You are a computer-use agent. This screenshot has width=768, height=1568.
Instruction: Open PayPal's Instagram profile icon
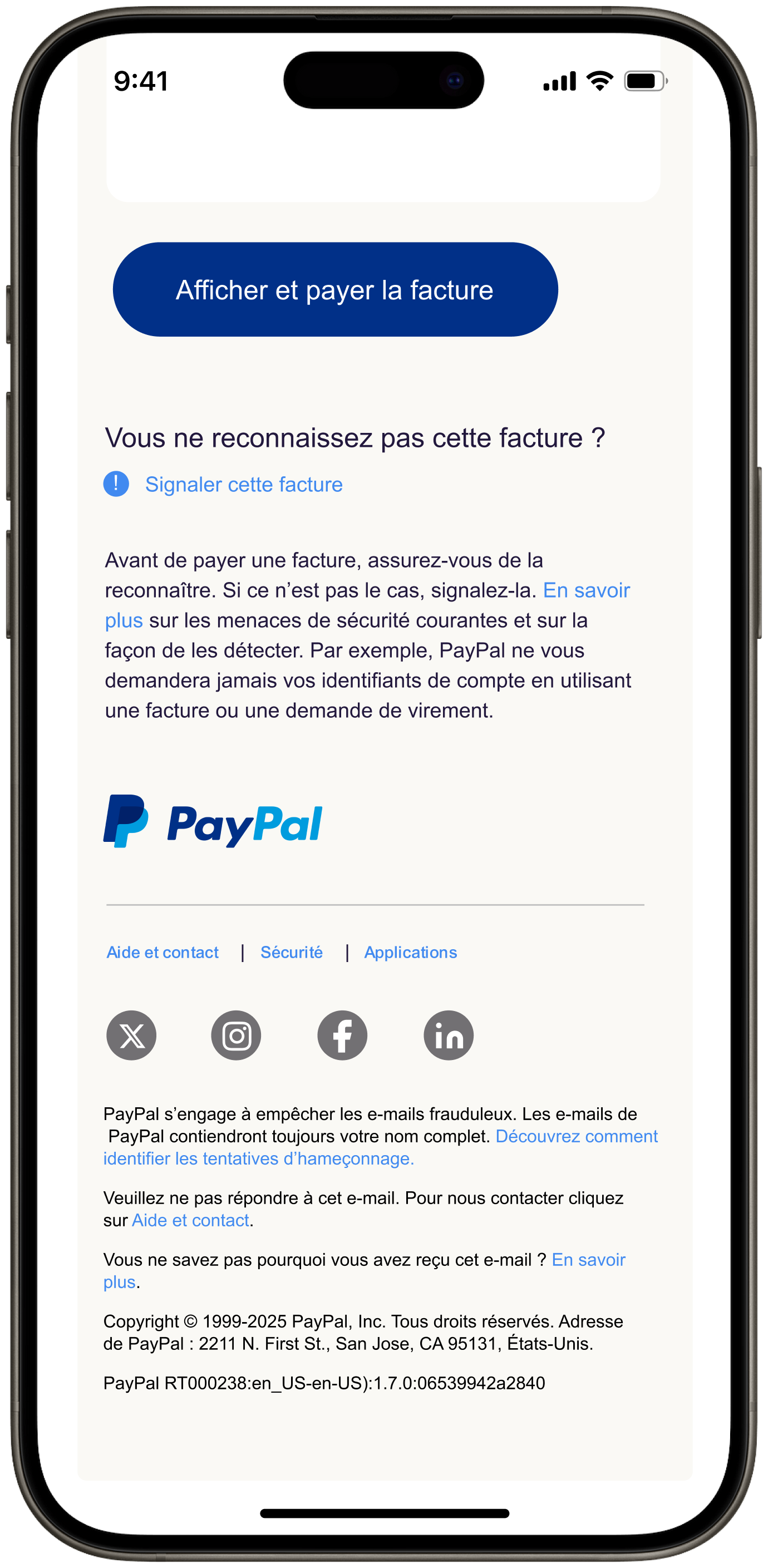coord(237,1036)
